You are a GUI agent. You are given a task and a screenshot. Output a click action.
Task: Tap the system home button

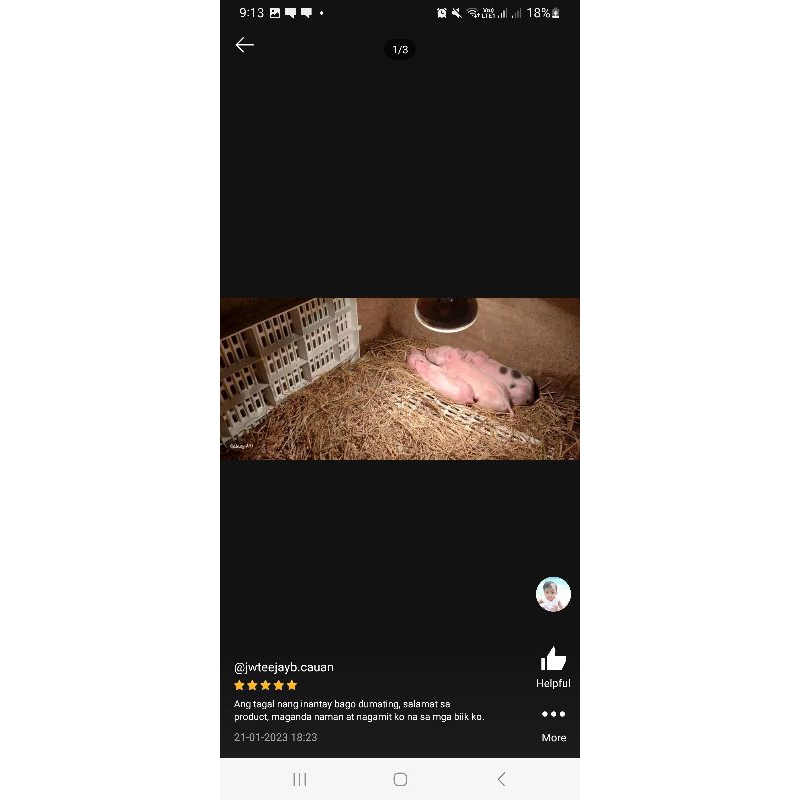[400, 779]
